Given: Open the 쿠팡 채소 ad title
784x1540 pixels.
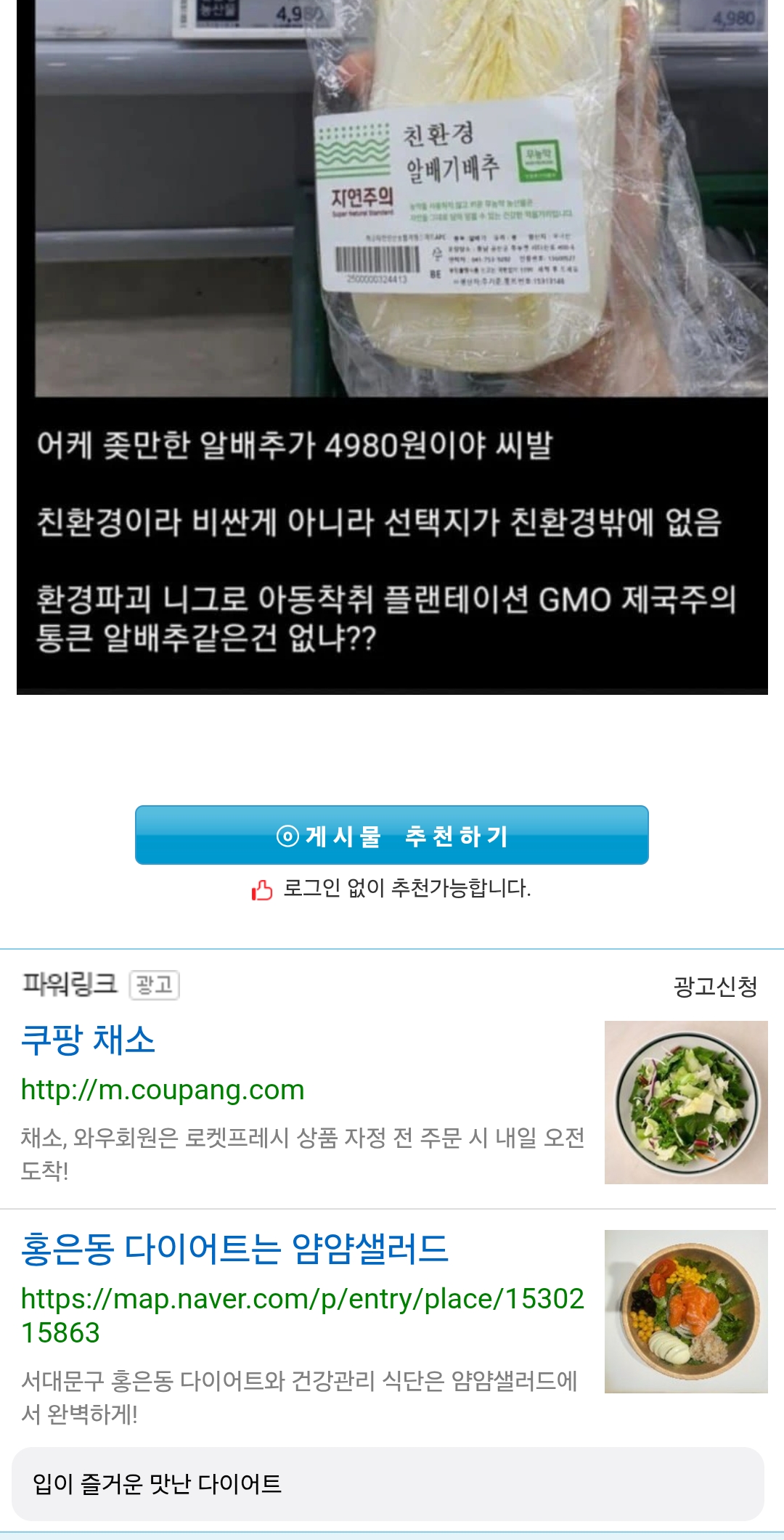Looking at the screenshot, I should [x=88, y=1040].
